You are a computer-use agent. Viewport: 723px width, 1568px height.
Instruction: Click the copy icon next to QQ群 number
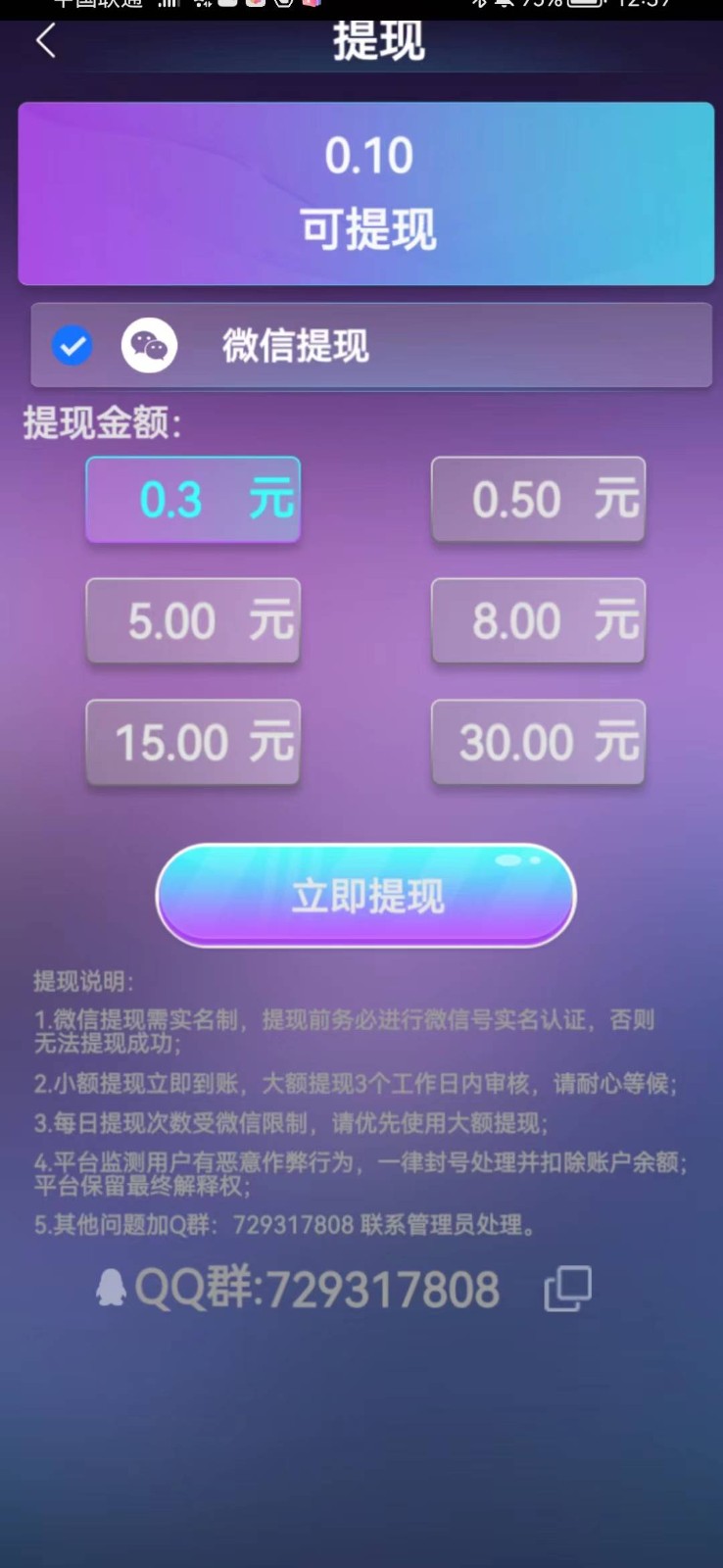coord(566,1289)
